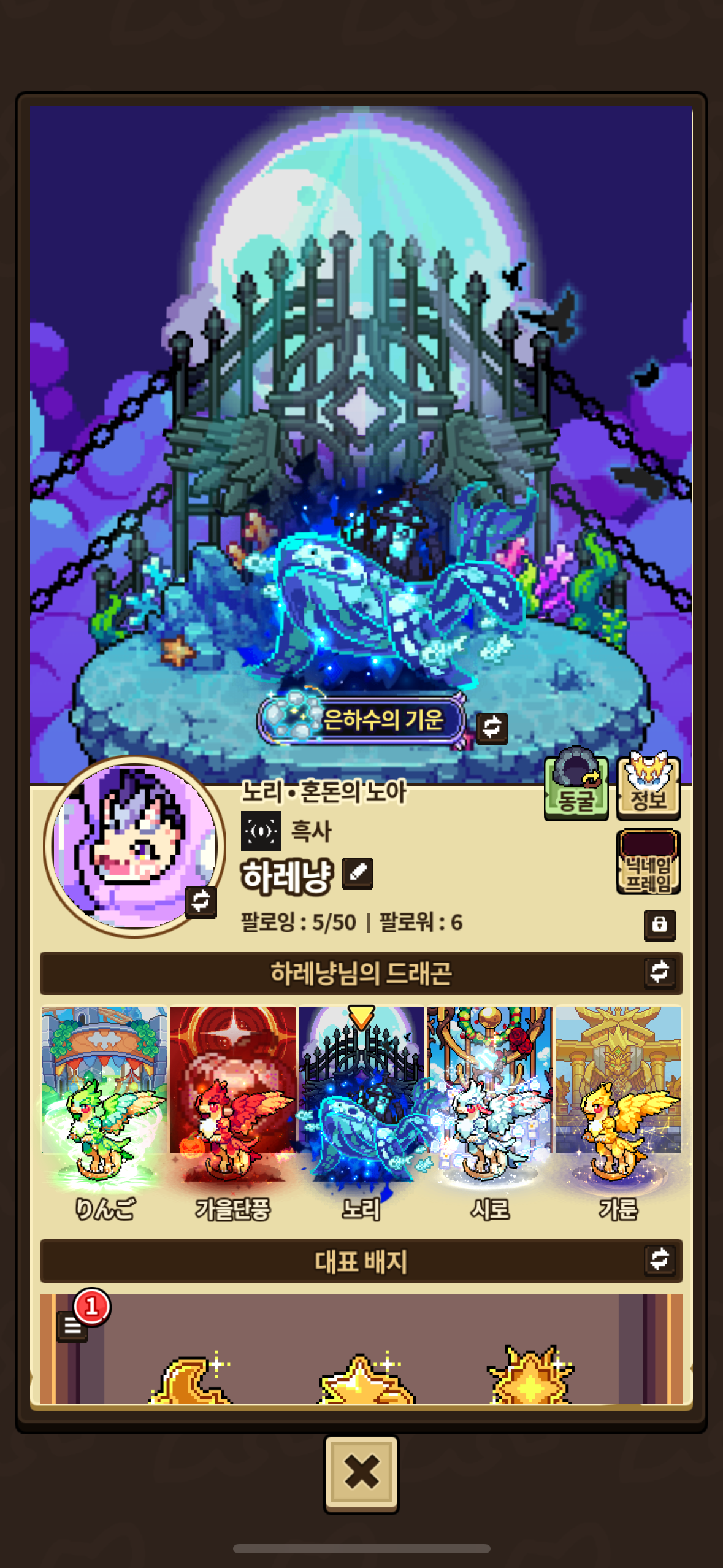Open the 닉네임 프레임 nickname frame option

tap(648, 861)
